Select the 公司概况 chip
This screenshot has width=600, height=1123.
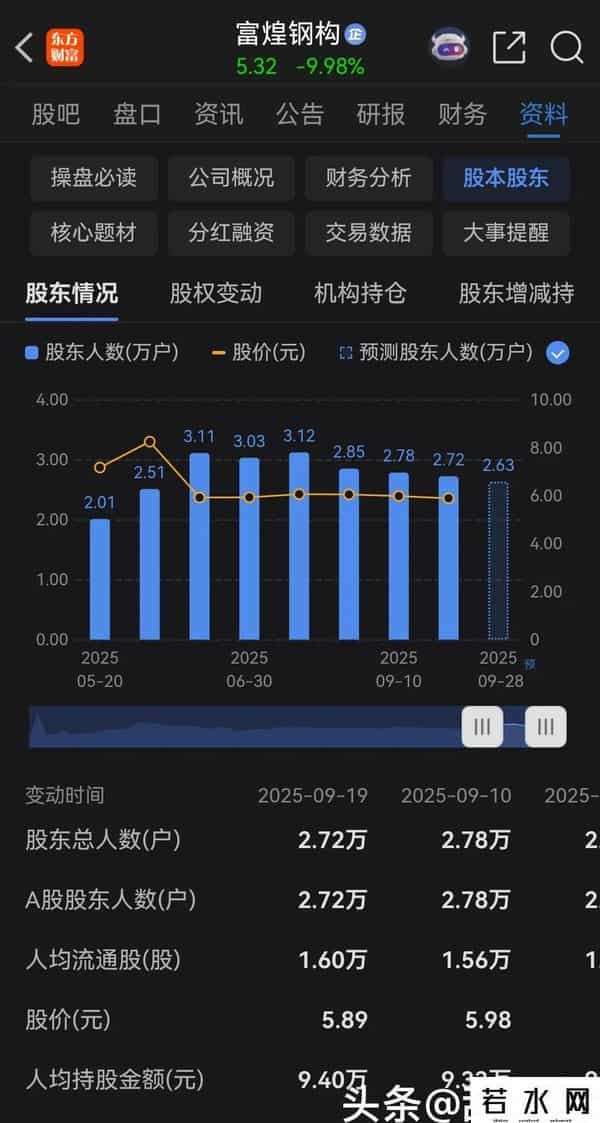231,179
